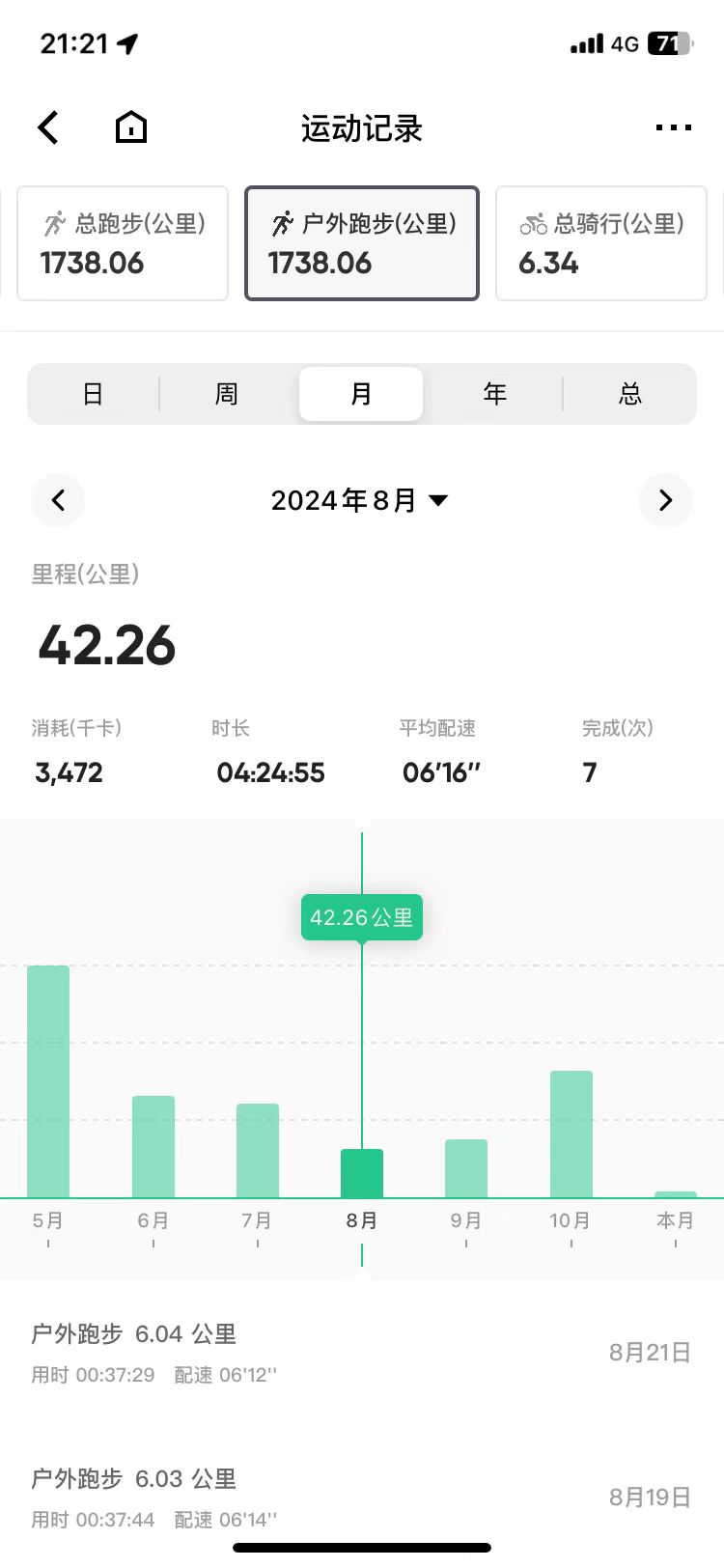Go to previous month with left arrow

coord(58,500)
